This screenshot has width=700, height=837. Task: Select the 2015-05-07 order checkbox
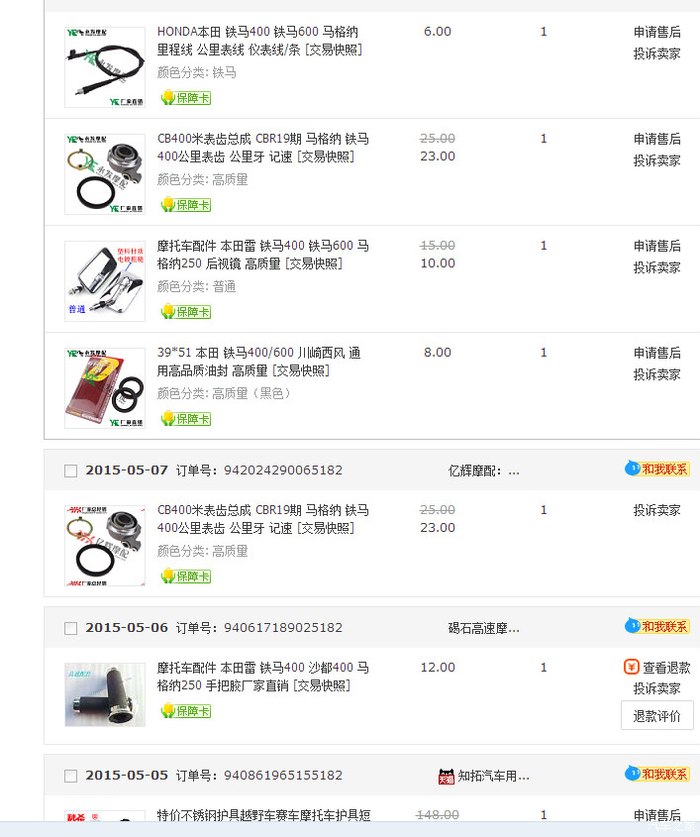pyautogui.click(x=70, y=471)
